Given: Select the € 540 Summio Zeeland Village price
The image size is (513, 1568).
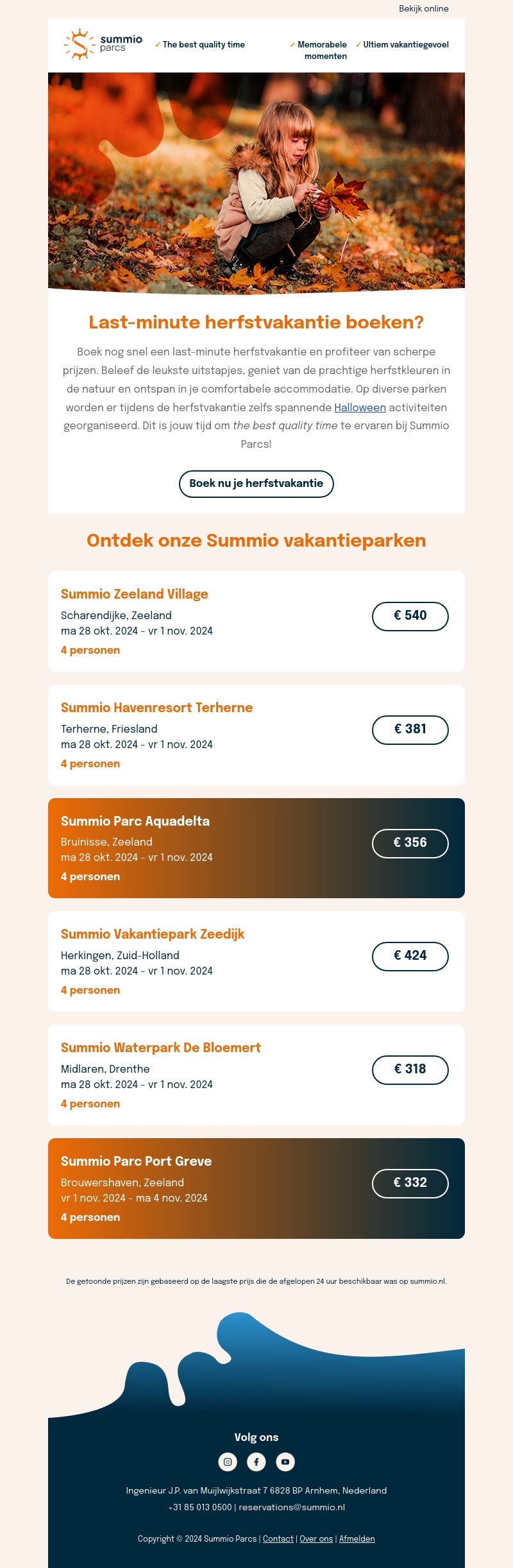Looking at the screenshot, I should (410, 616).
